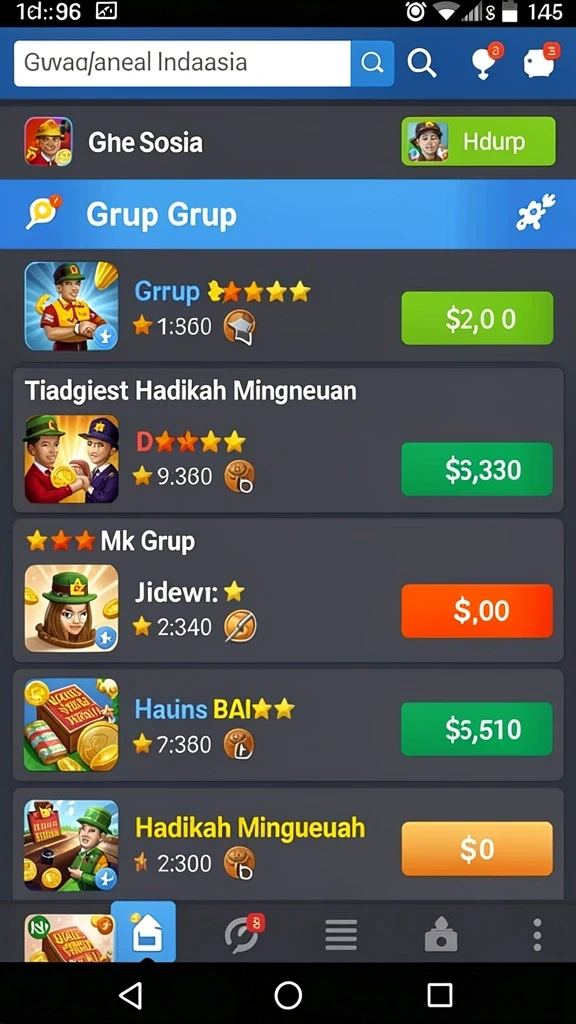Image resolution: width=576 pixels, height=1024 pixels.
Task: Open the white magnifier search icon
Action: [422, 63]
